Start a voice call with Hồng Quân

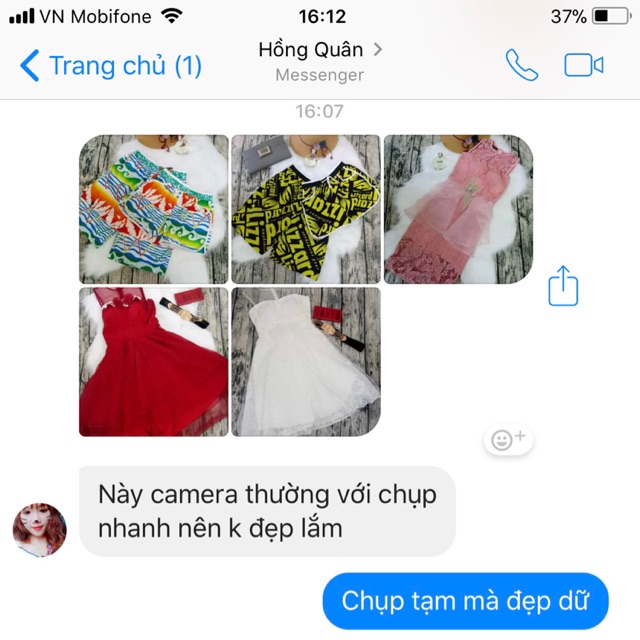tap(521, 66)
